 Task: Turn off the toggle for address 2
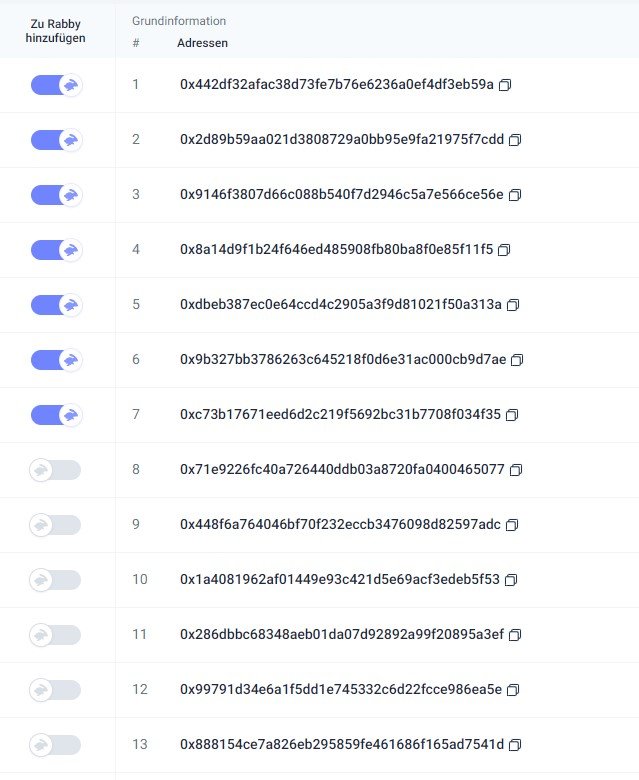(56, 140)
